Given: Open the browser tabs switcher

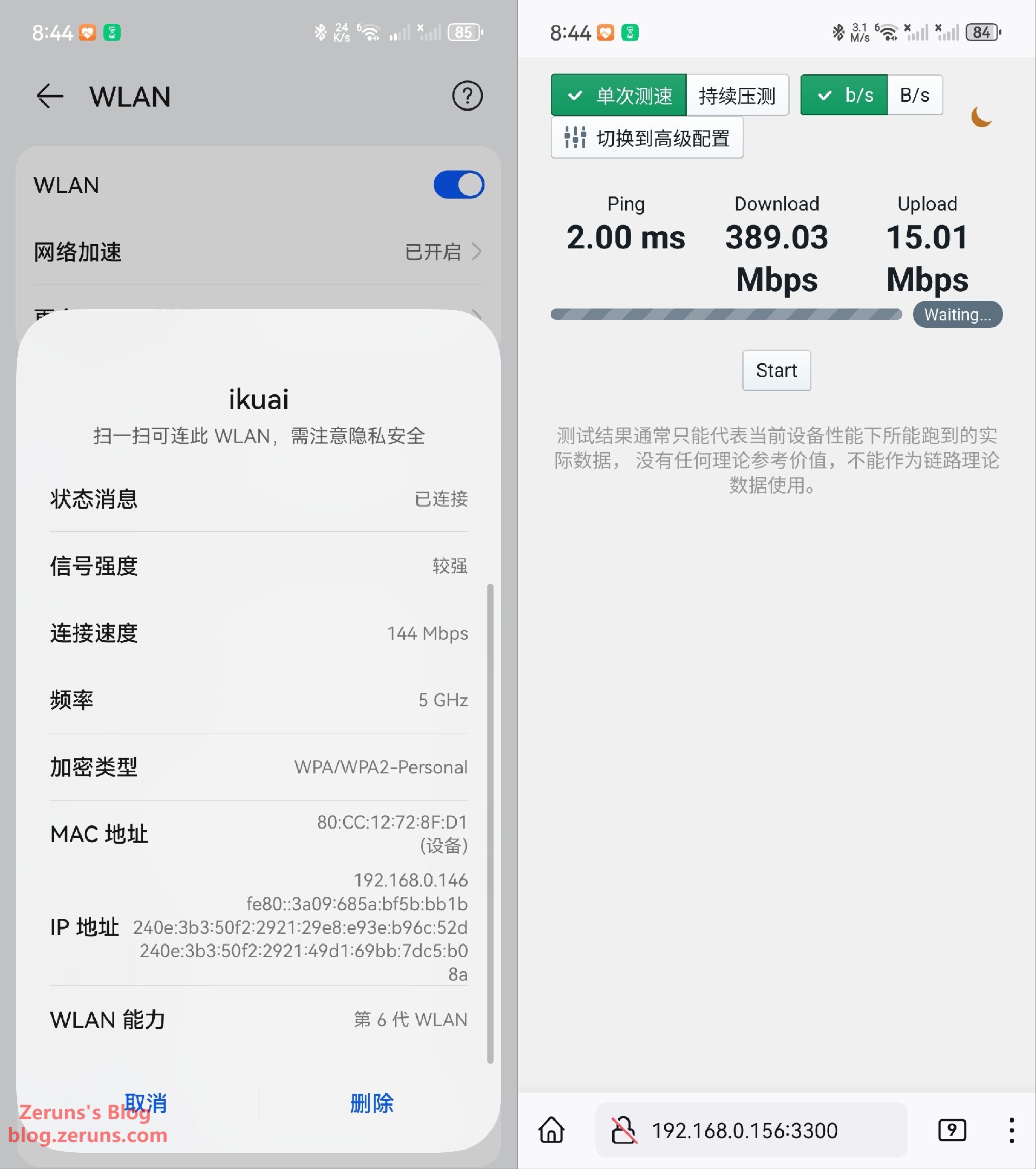Looking at the screenshot, I should click(952, 1130).
